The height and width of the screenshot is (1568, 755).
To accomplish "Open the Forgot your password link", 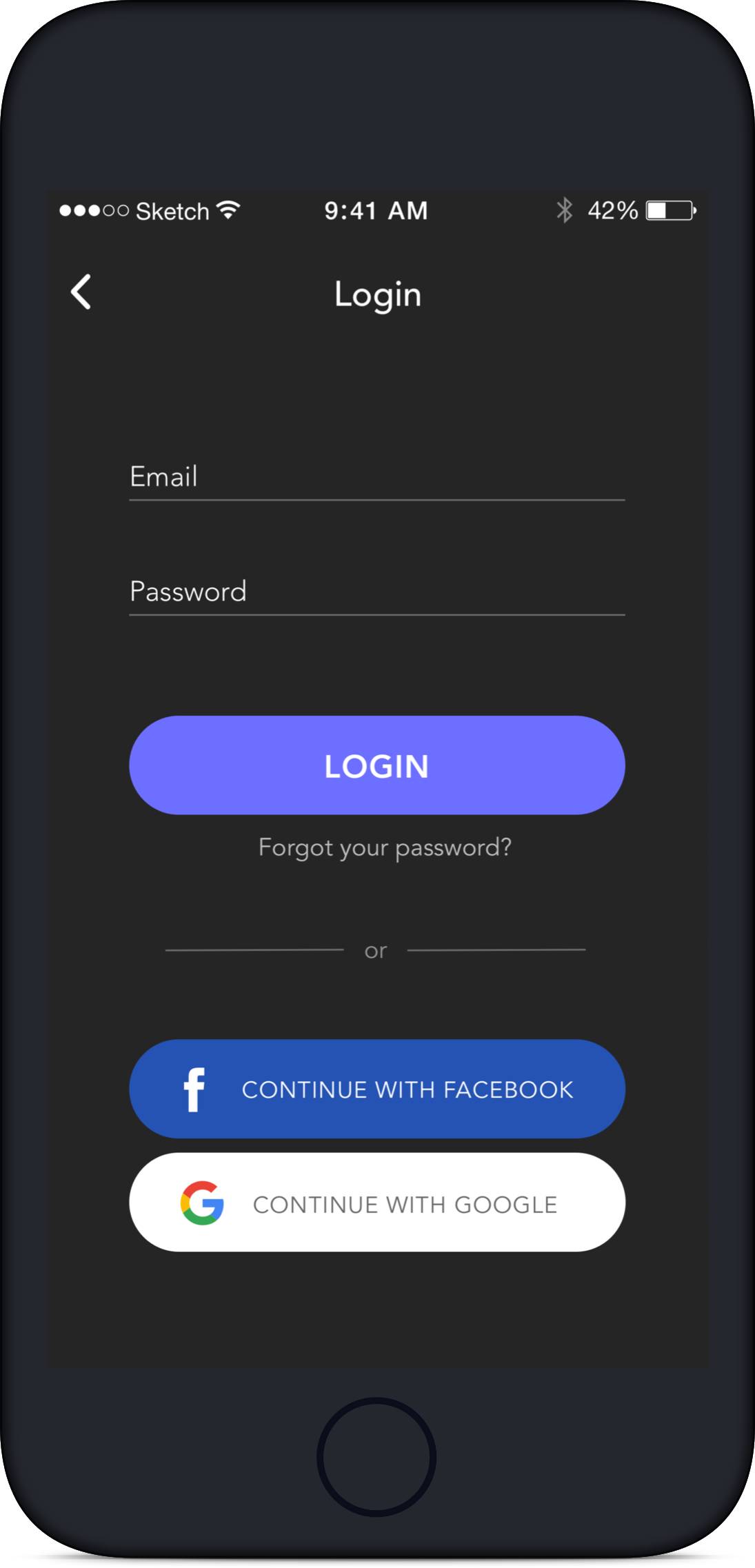I will click(385, 847).
